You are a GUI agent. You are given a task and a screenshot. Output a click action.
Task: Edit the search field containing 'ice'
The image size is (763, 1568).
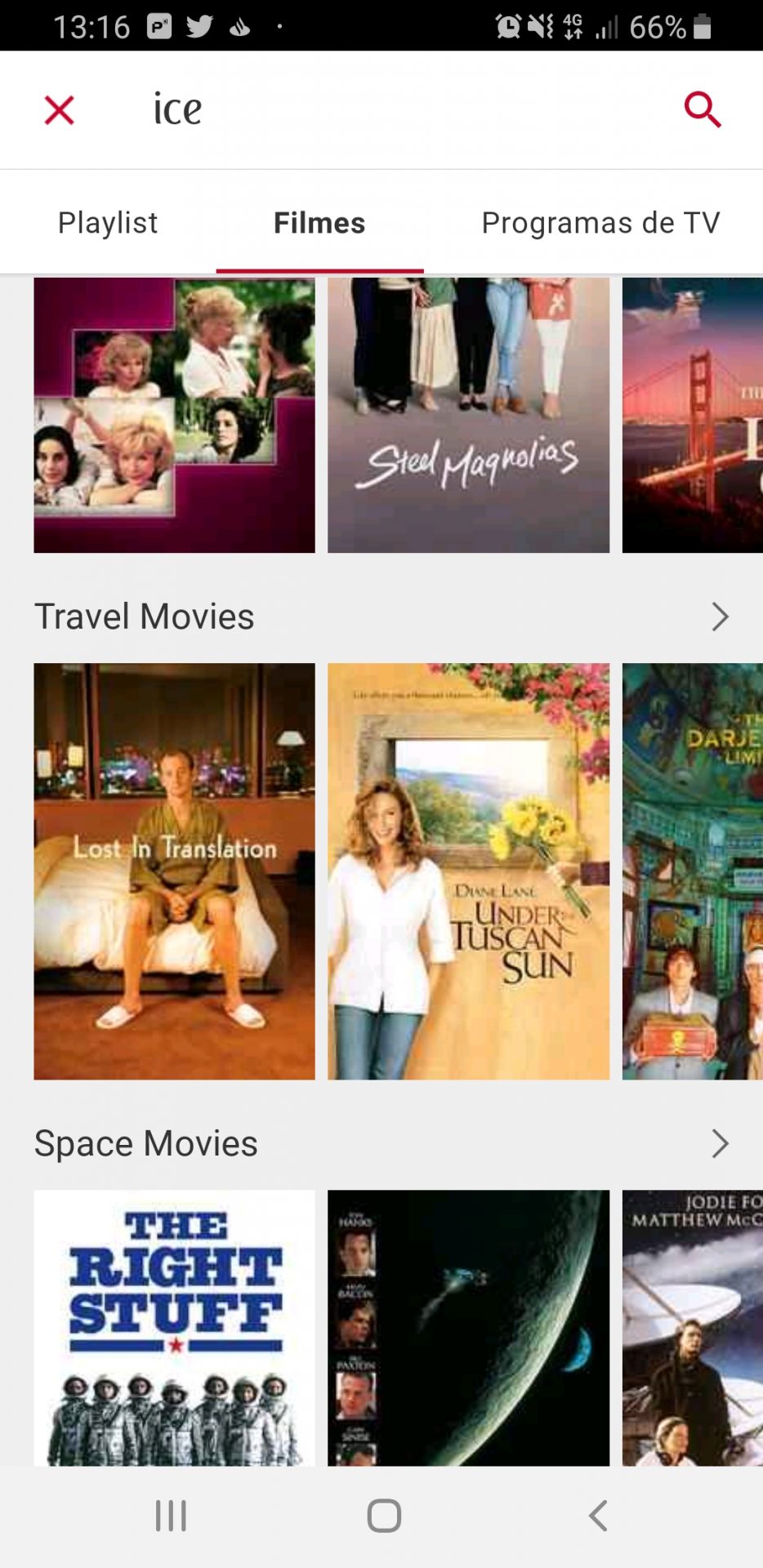click(368, 109)
